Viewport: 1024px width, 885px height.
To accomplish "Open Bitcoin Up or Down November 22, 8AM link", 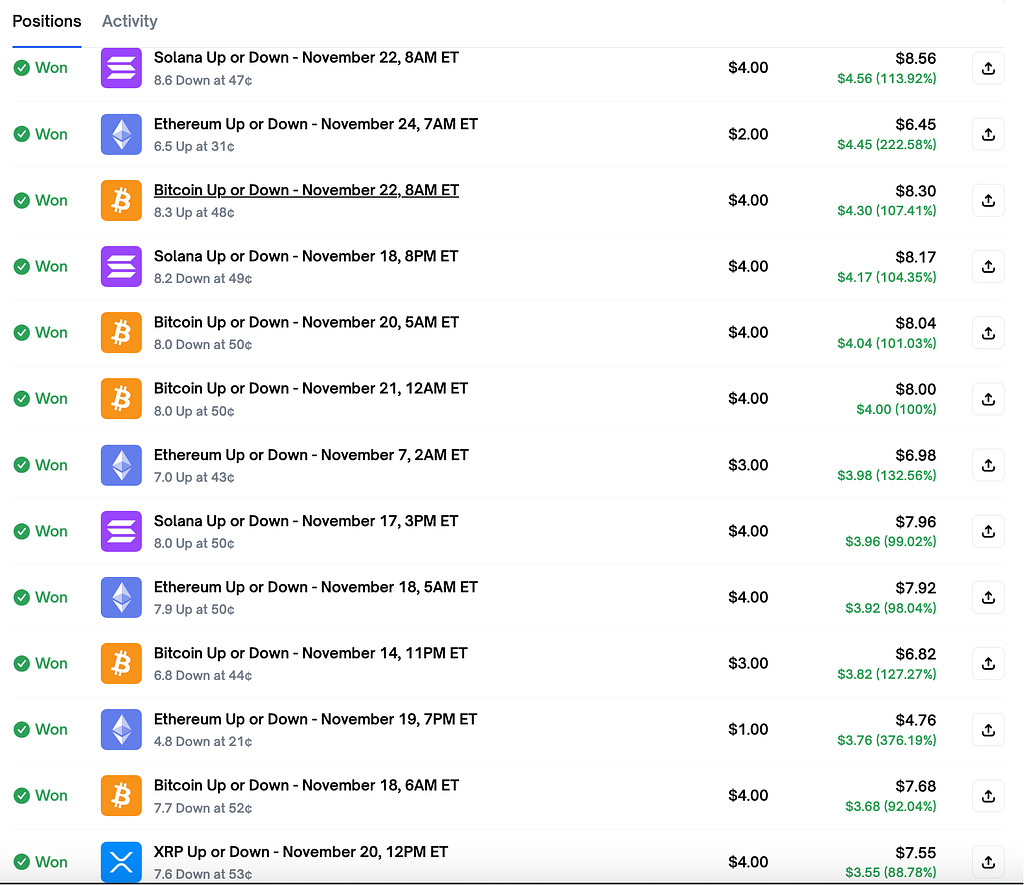I will (x=306, y=190).
